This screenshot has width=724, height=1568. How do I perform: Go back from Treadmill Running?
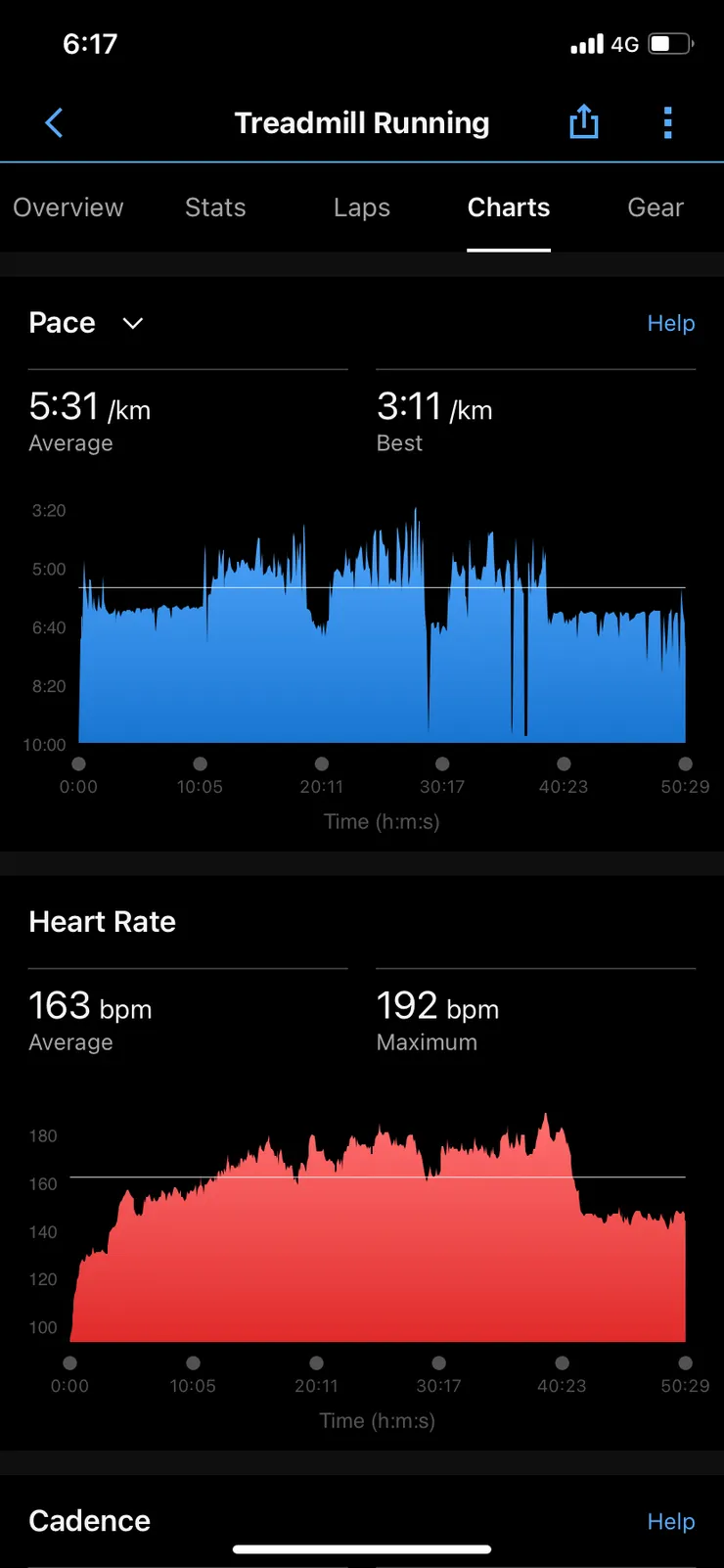click(54, 123)
